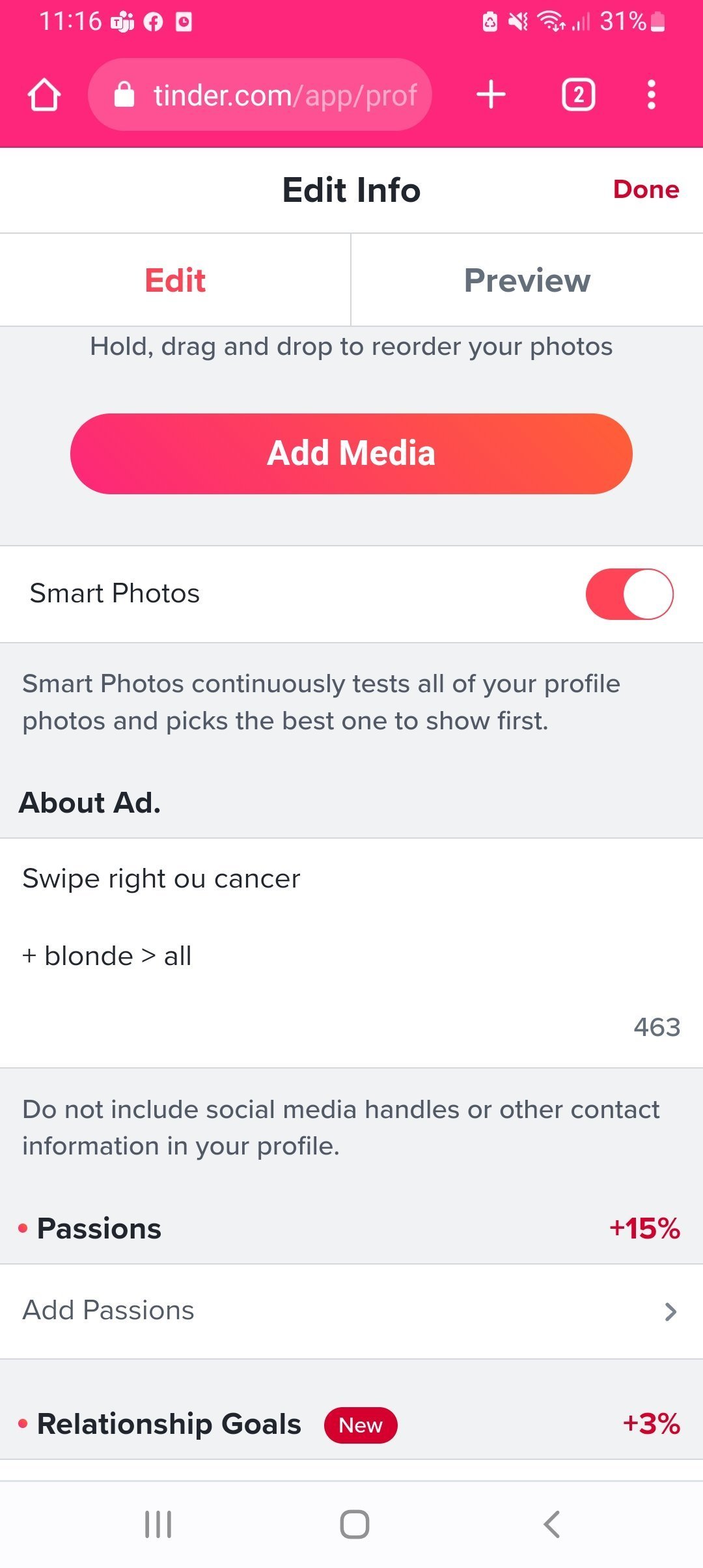Tap the tinder.com address bar
The height and width of the screenshot is (1568, 703).
[260, 95]
